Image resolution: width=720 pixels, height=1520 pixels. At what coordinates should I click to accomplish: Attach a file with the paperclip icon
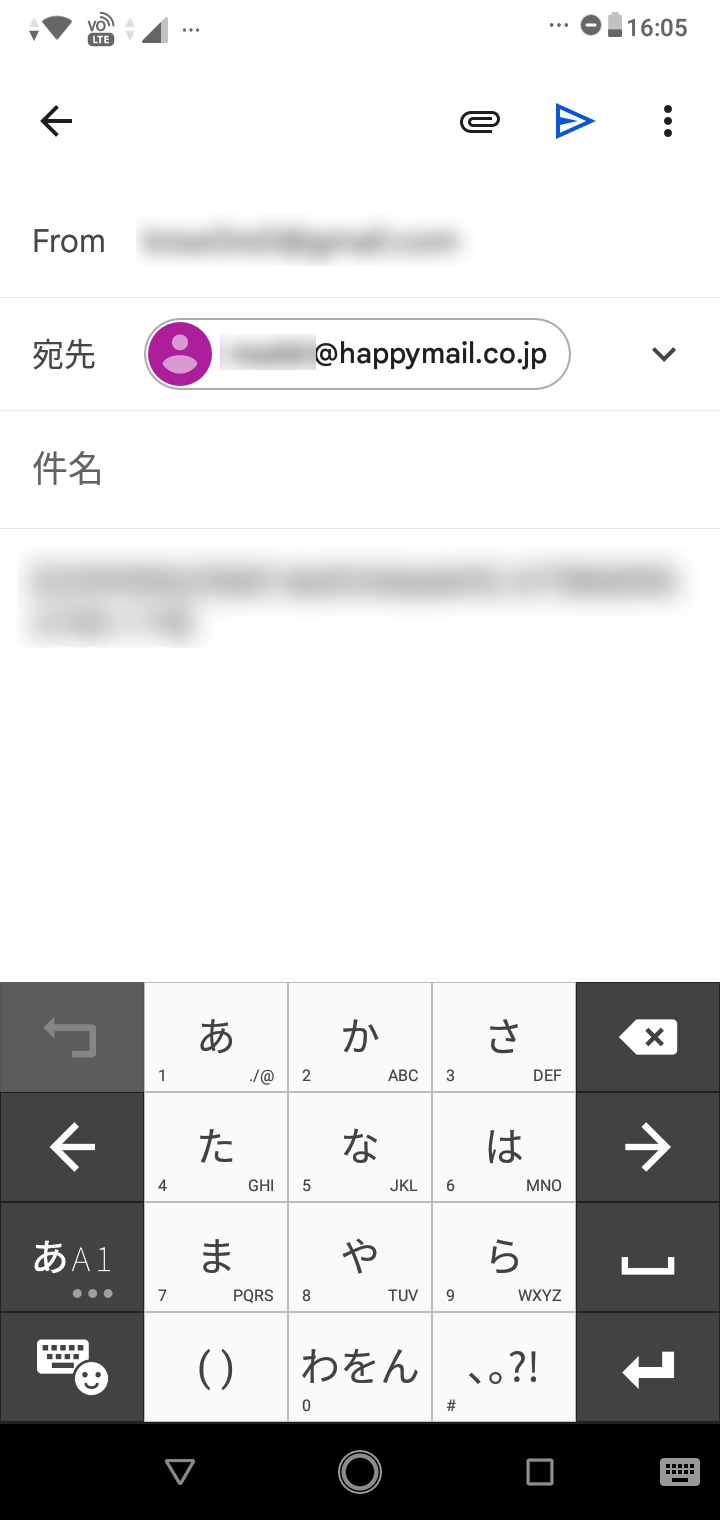(480, 122)
